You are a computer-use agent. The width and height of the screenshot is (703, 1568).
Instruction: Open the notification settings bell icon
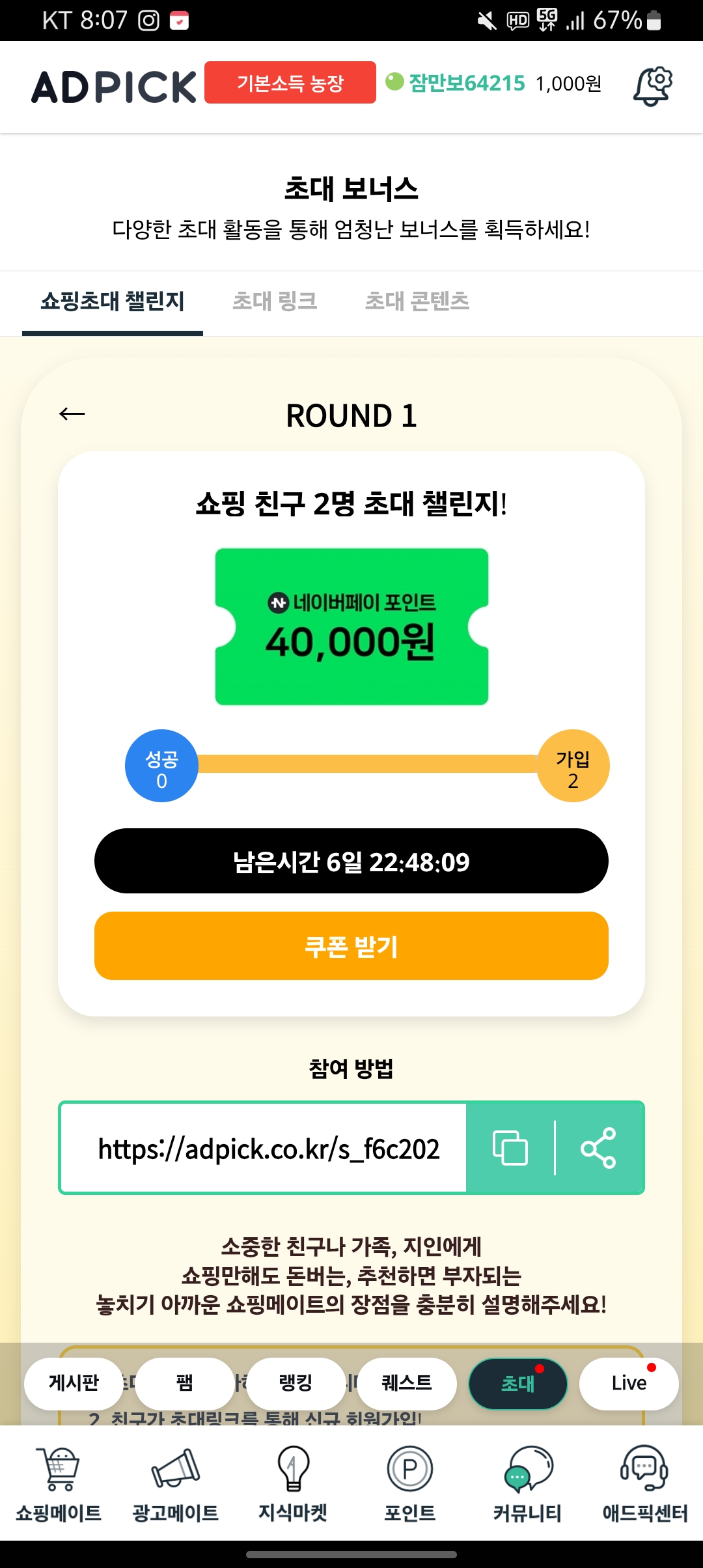coord(653,86)
